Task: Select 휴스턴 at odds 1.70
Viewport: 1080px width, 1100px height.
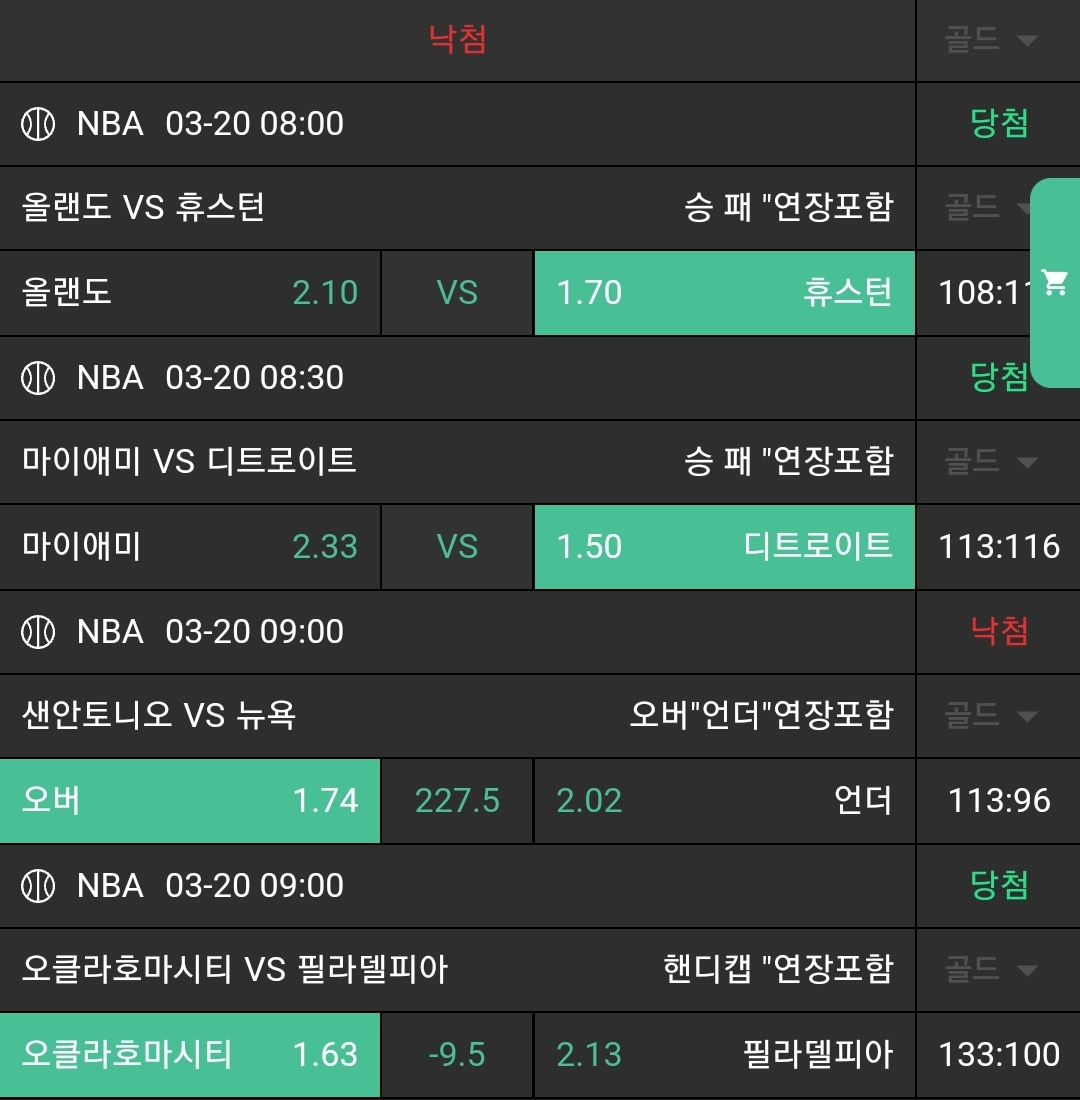Action: (724, 293)
